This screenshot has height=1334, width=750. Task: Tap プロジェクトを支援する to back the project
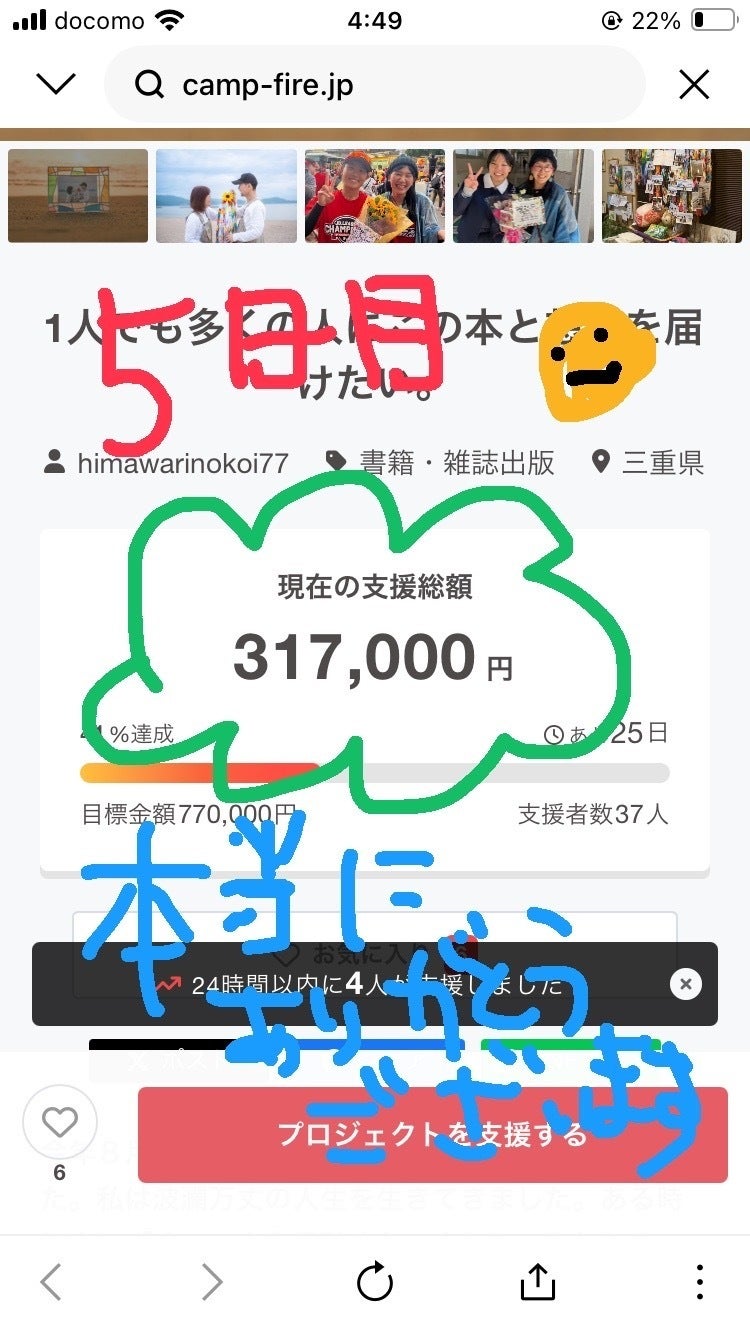click(x=432, y=1135)
